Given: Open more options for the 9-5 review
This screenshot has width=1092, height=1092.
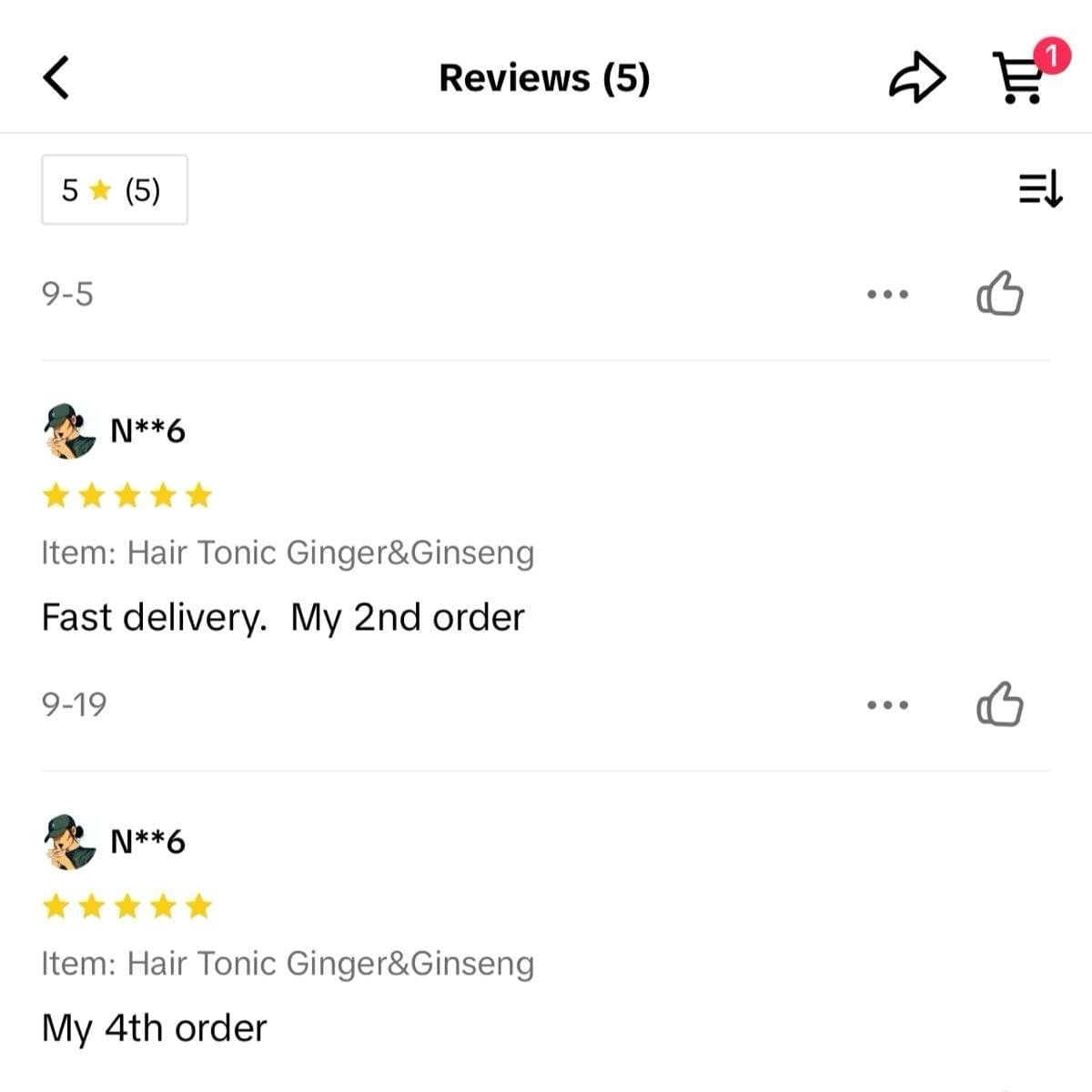Looking at the screenshot, I should click(887, 295).
